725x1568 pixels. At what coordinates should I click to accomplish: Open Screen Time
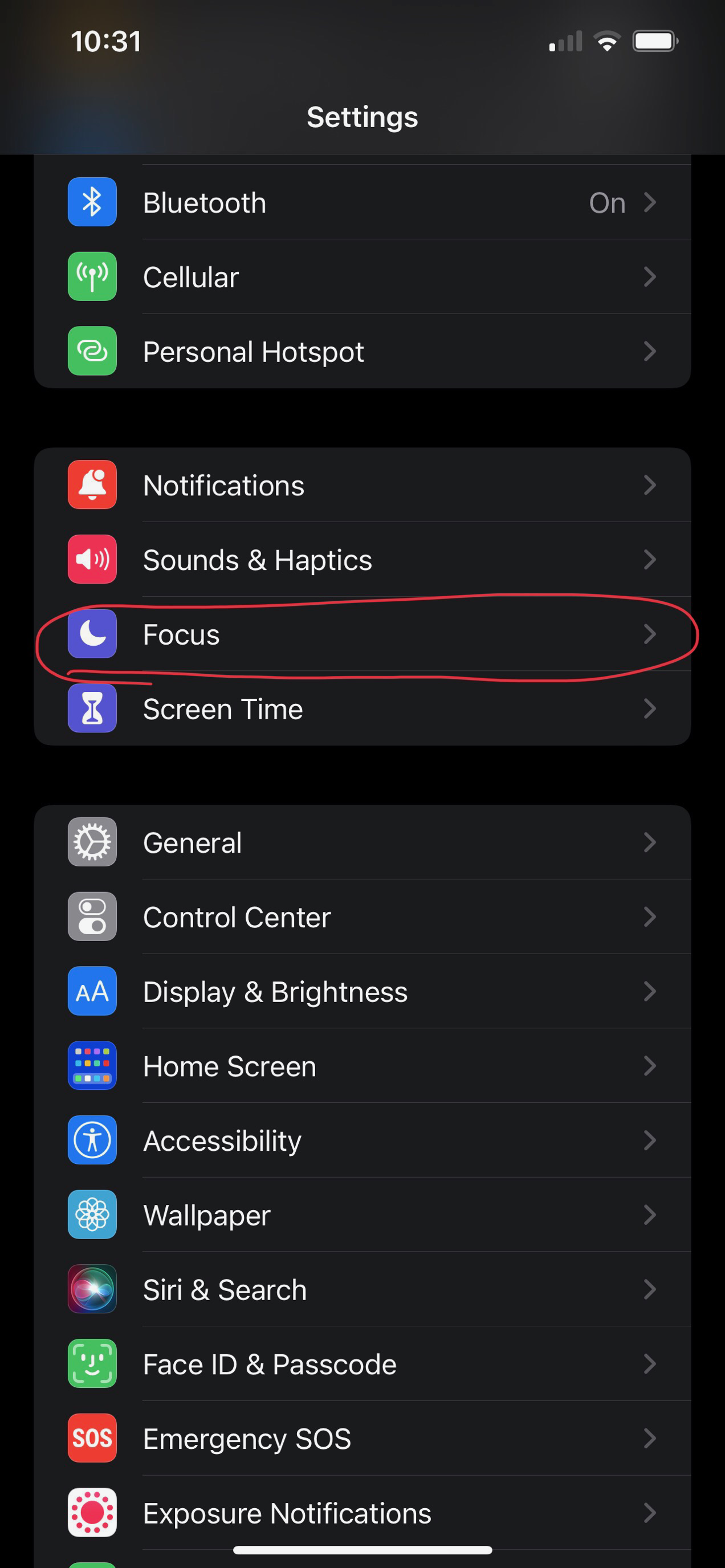coord(361,708)
